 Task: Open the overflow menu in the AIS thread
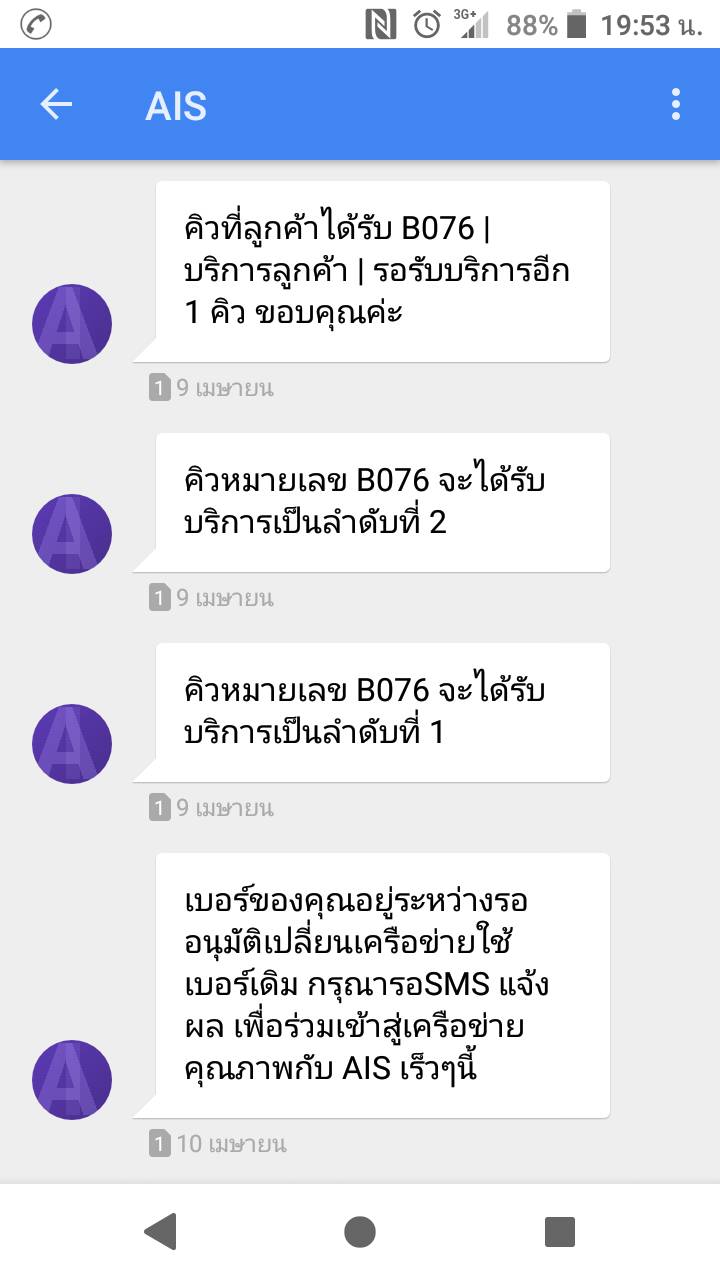676,105
